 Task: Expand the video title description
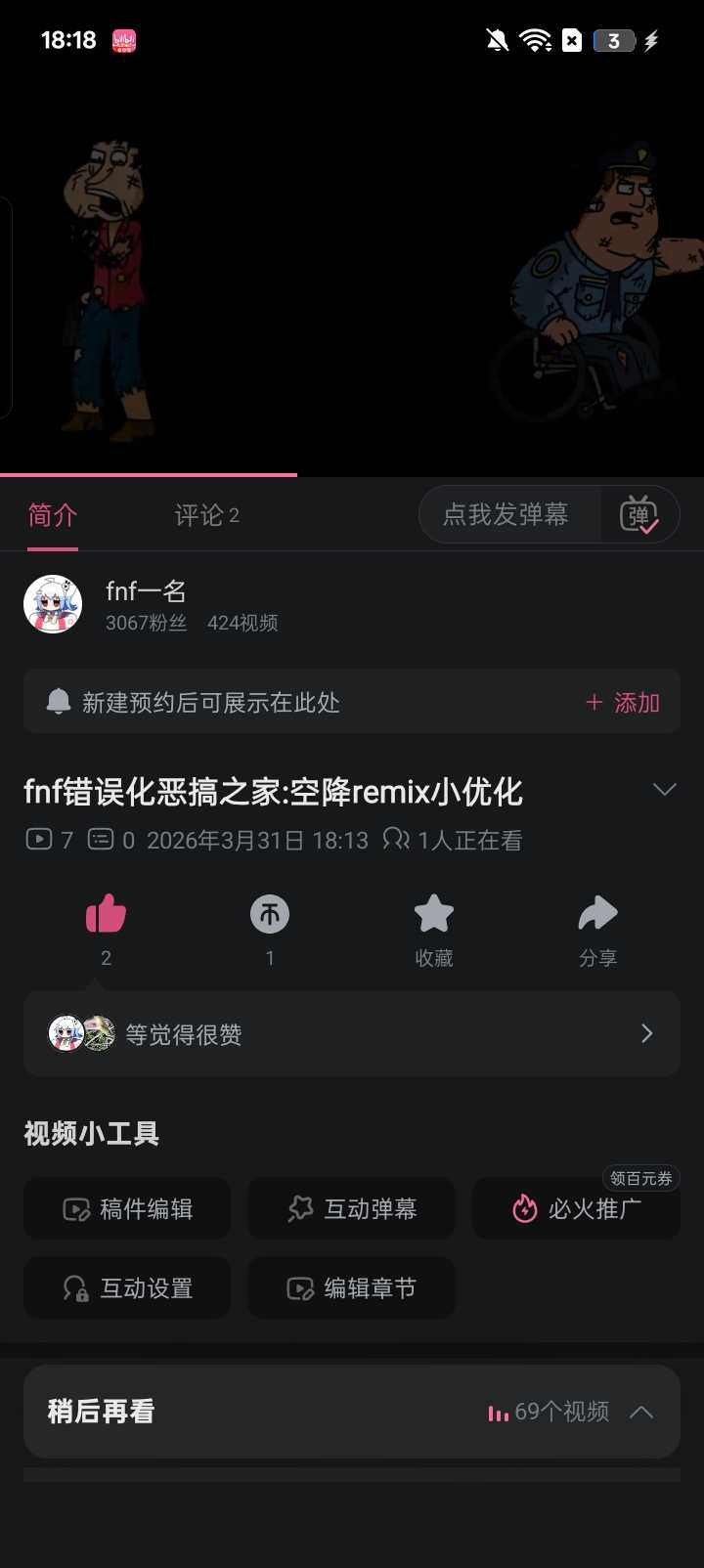pos(664,790)
